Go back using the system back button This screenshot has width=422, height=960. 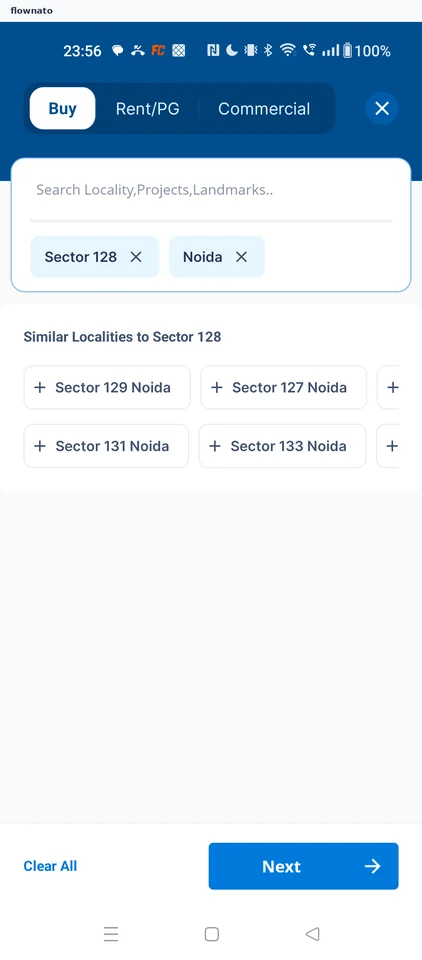pyautogui.click(x=312, y=934)
